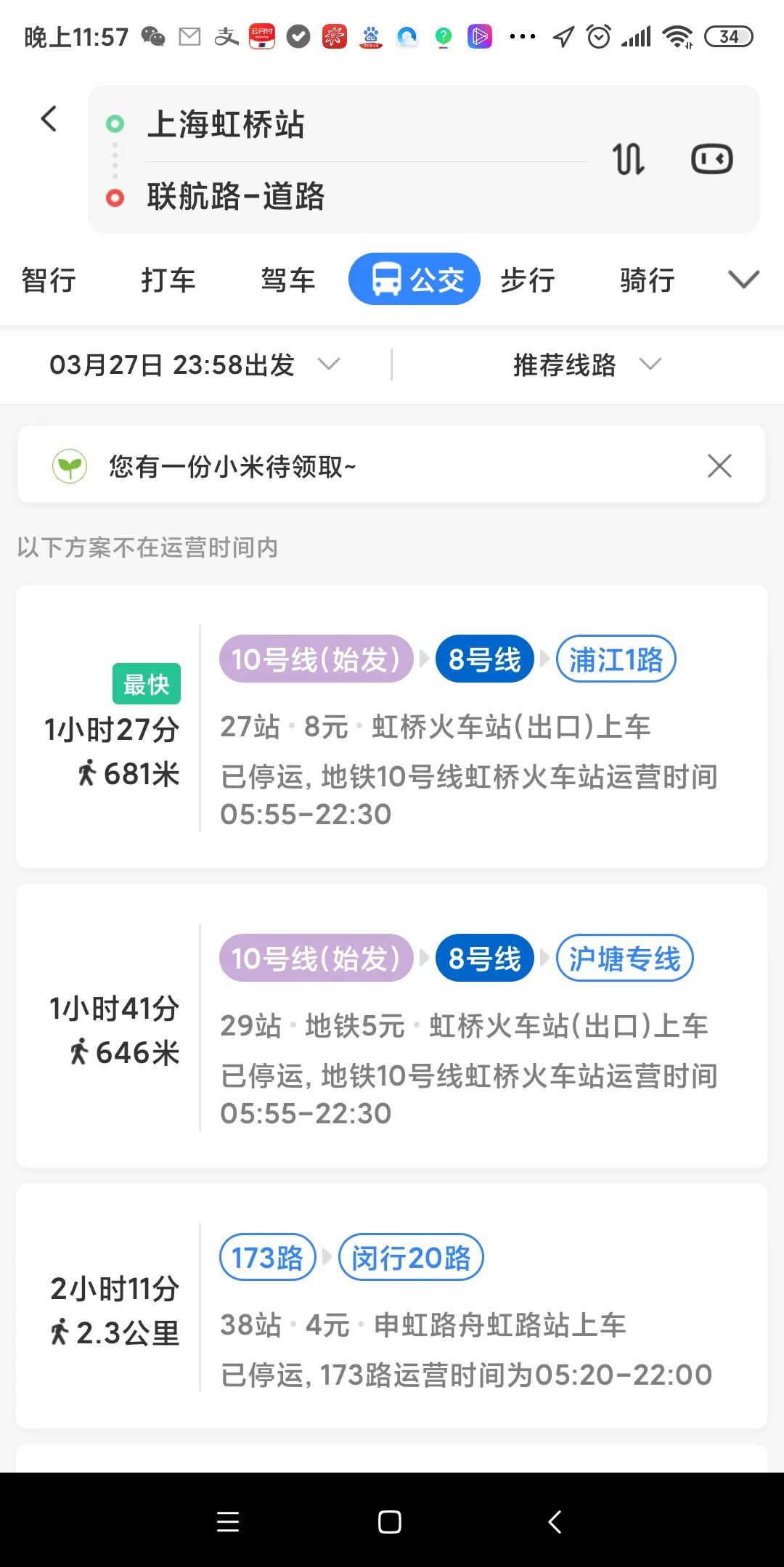The height and width of the screenshot is (1567, 784).
Task: Select the 10号线(始发) badge
Action: [x=316, y=658]
